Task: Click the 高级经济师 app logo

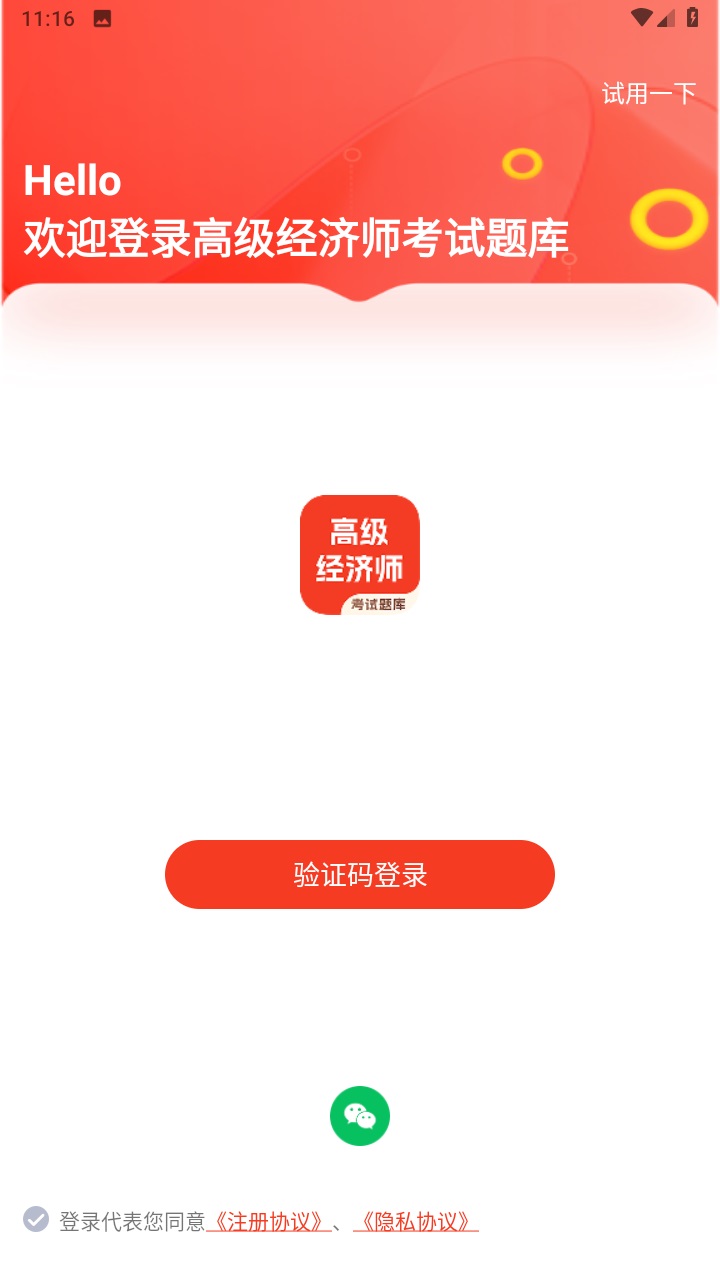Action: click(360, 553)
